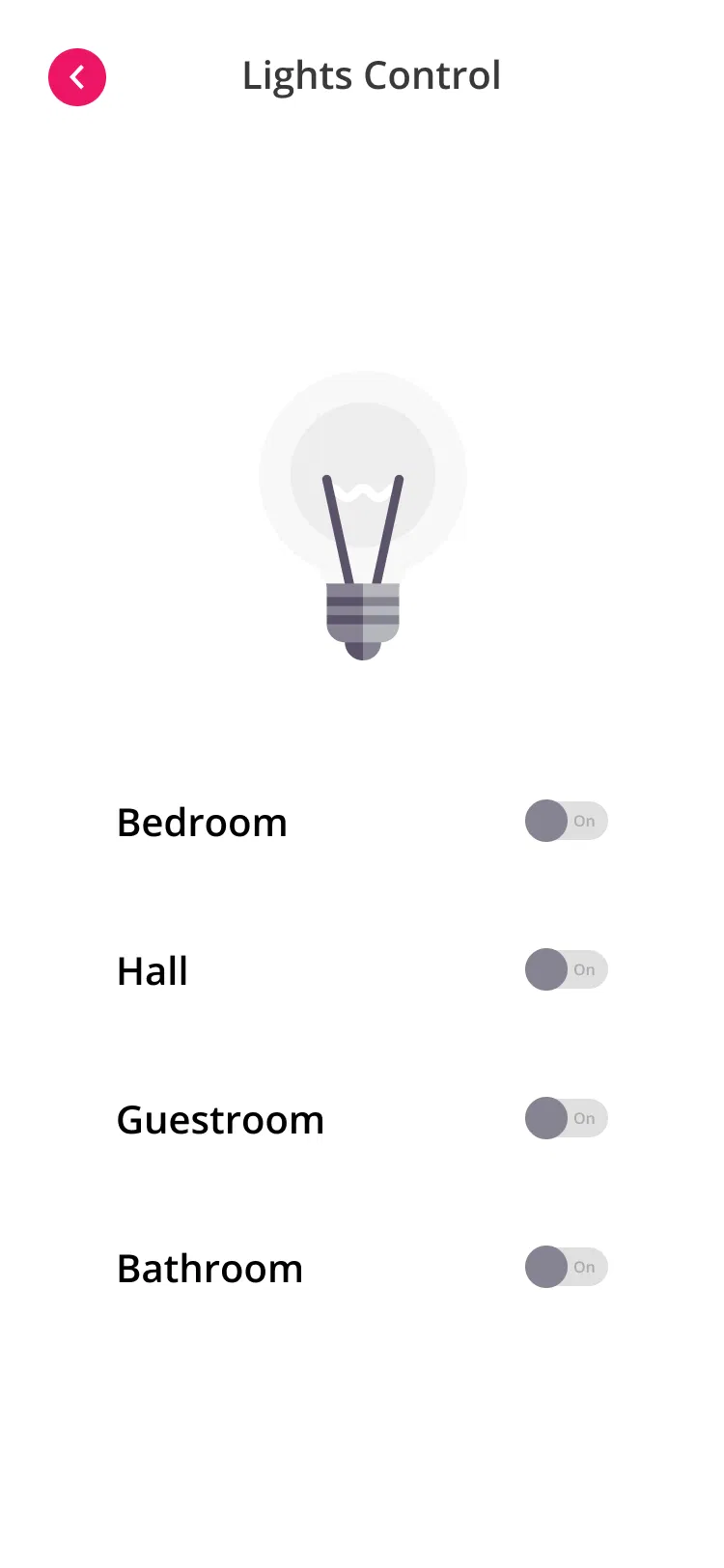
Task: Enable the Guestroom light
Action: tap(566, 1118)
